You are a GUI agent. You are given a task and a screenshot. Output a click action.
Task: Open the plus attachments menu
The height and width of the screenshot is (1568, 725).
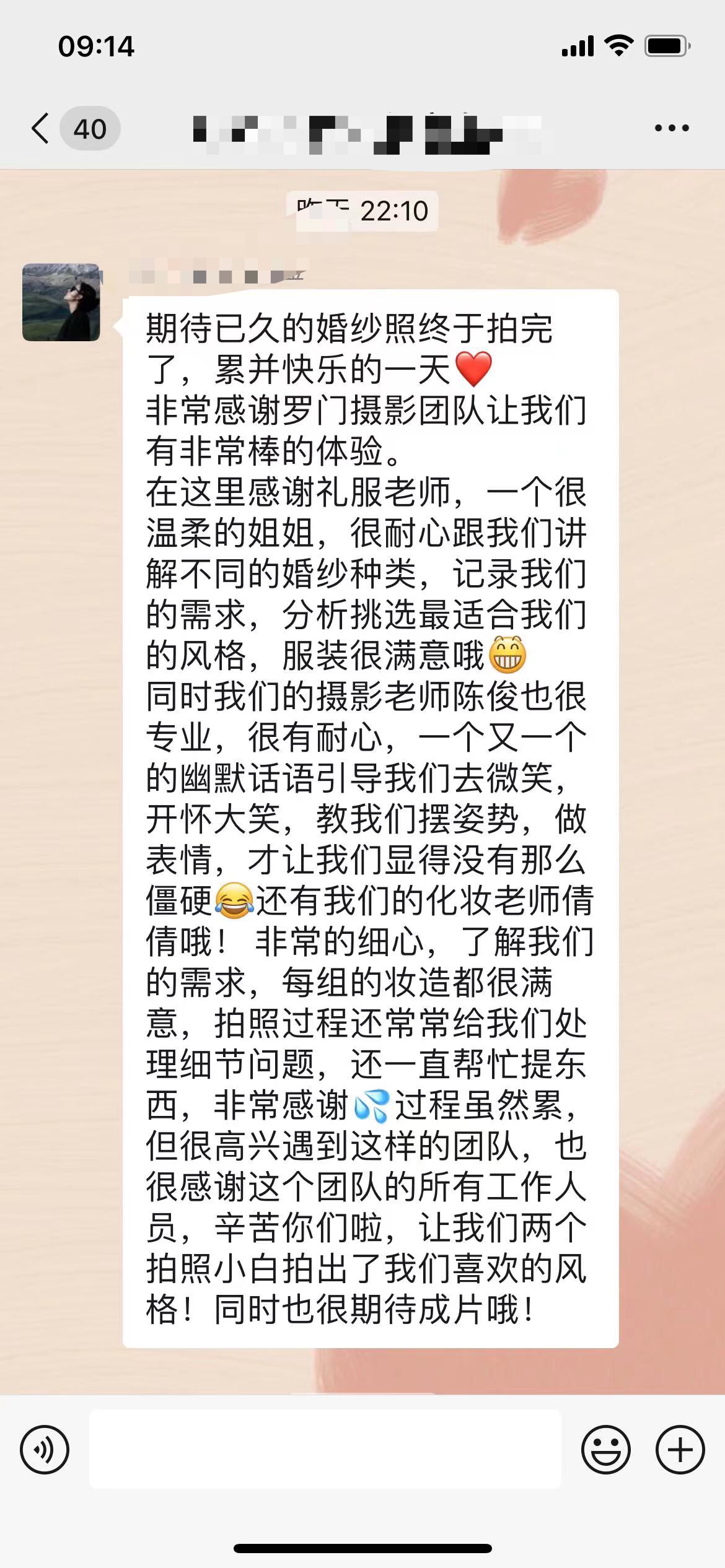click(x=680, y=1450)
